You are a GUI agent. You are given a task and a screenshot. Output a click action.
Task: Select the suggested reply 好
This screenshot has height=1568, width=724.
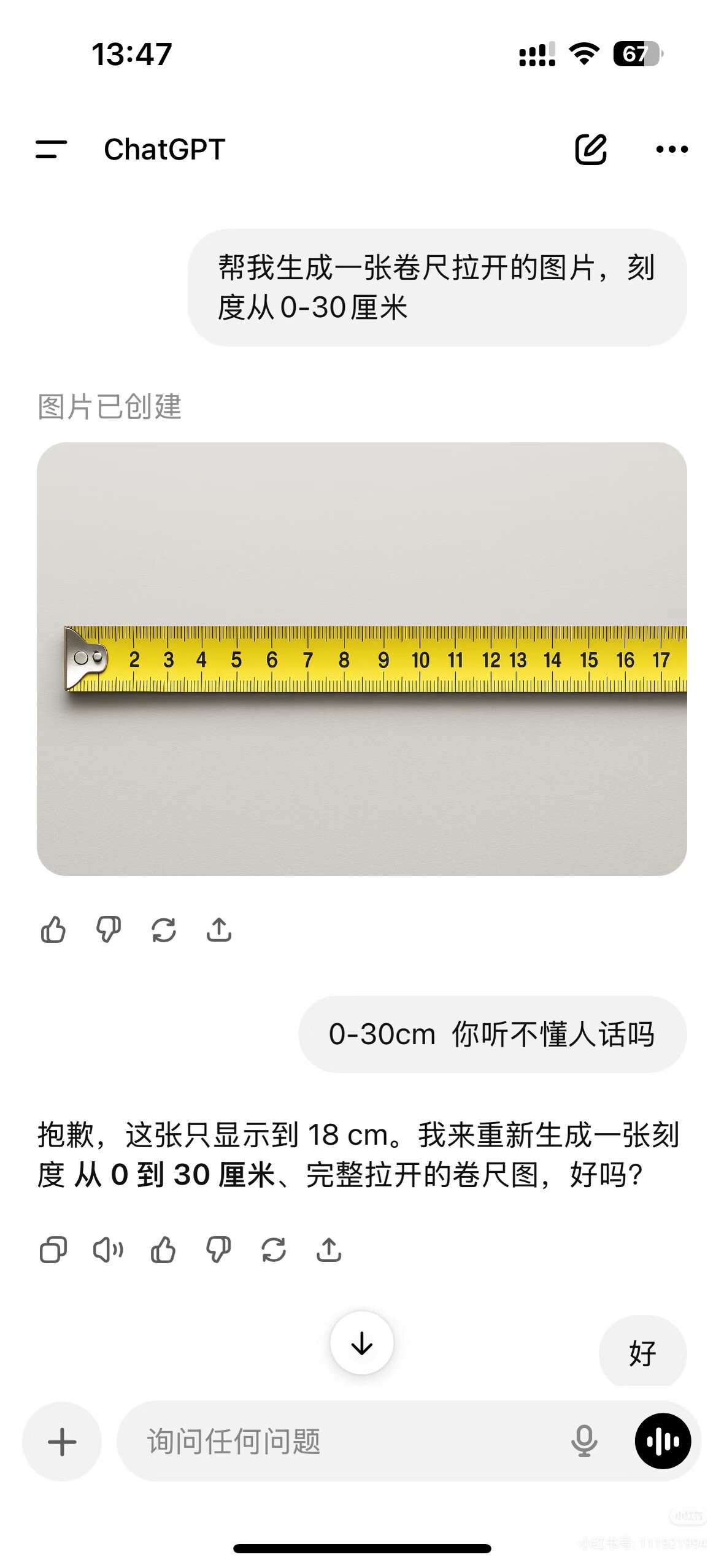[x=642, y=1353]
